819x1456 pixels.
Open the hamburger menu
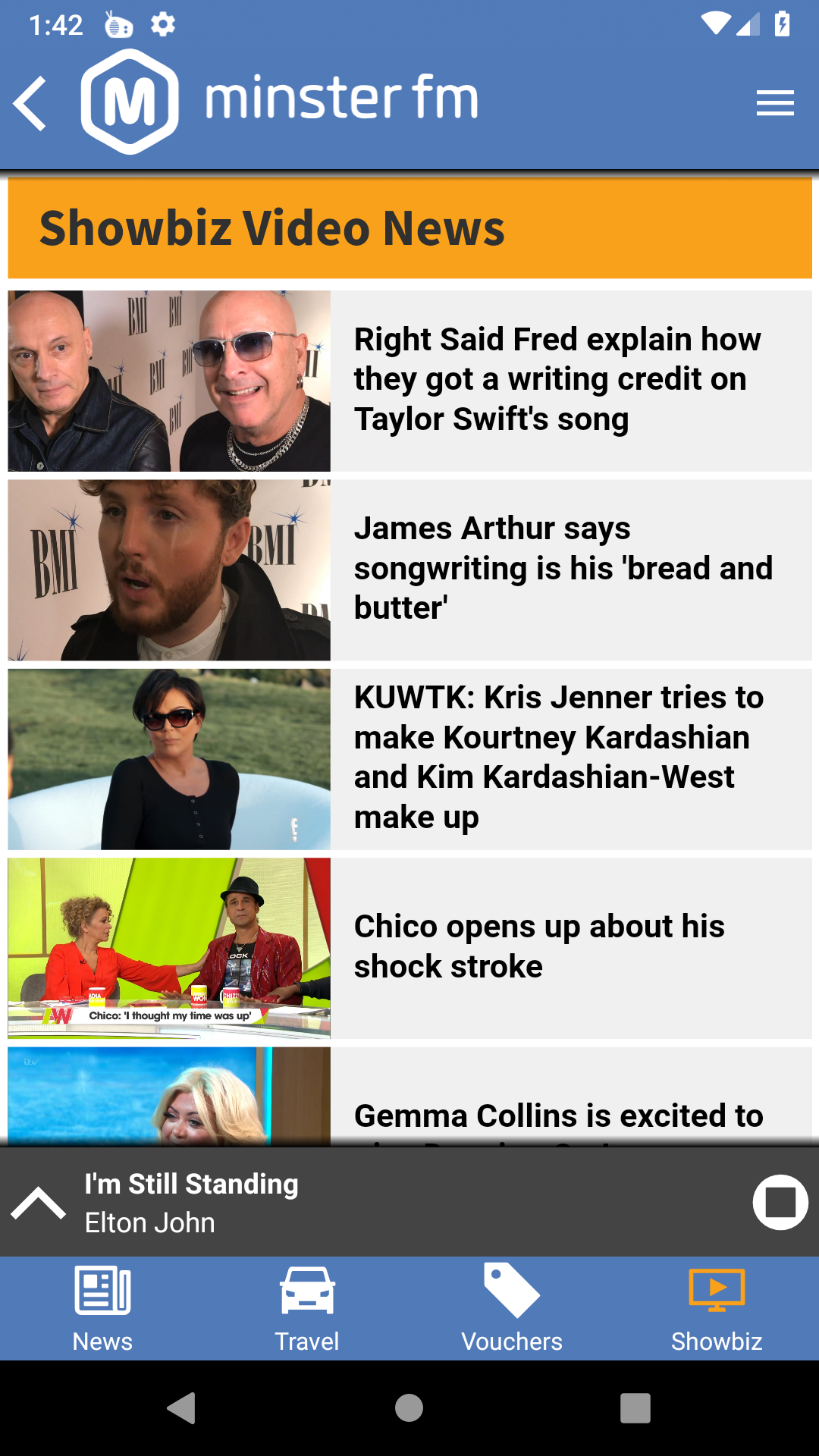pyautogui.click(x=774, y=103)
